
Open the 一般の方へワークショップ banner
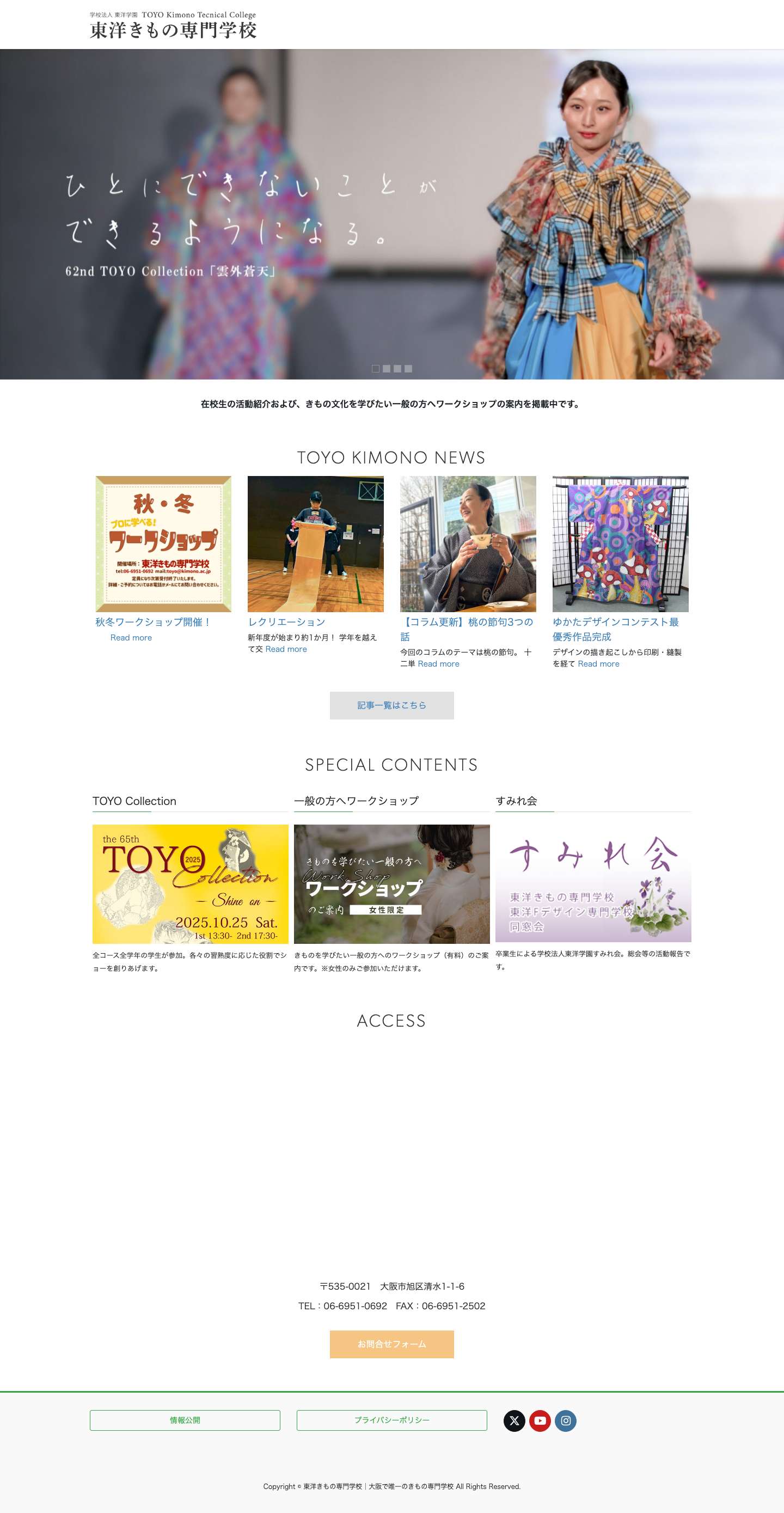[x=391, y=884]
